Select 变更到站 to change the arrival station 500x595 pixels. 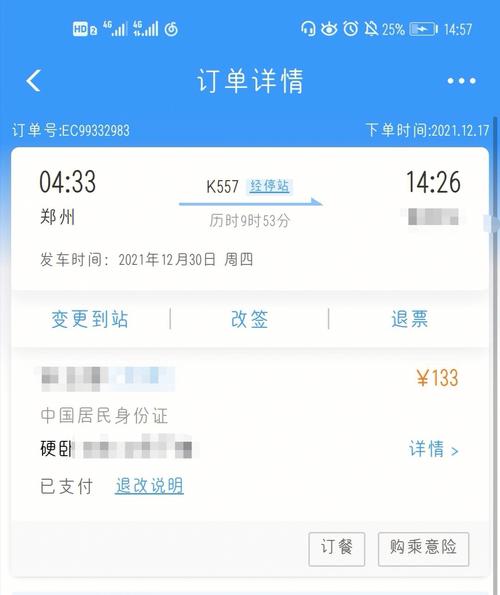click(x=90, y=319)
